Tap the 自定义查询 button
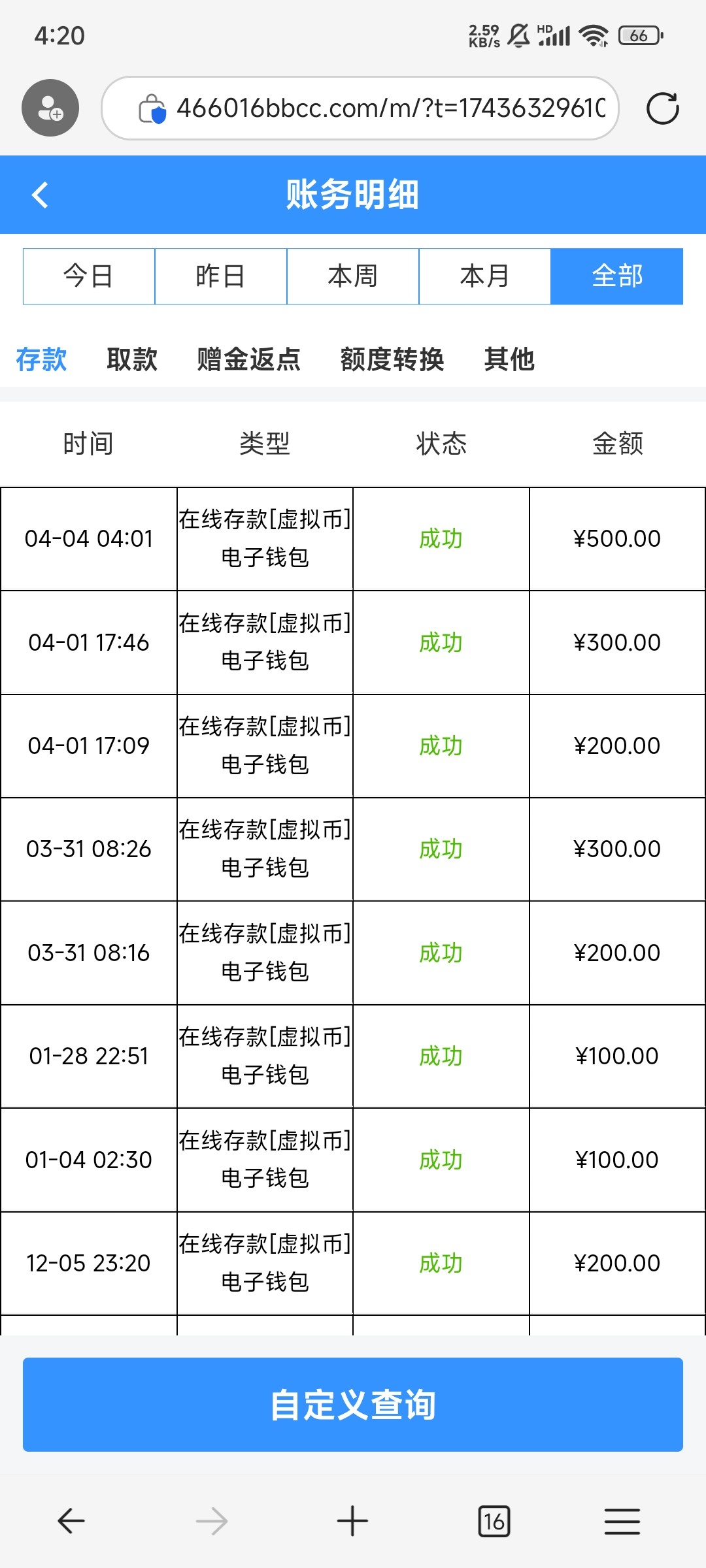This screenshot has width=706, height=1568. tap(353, 1405)
